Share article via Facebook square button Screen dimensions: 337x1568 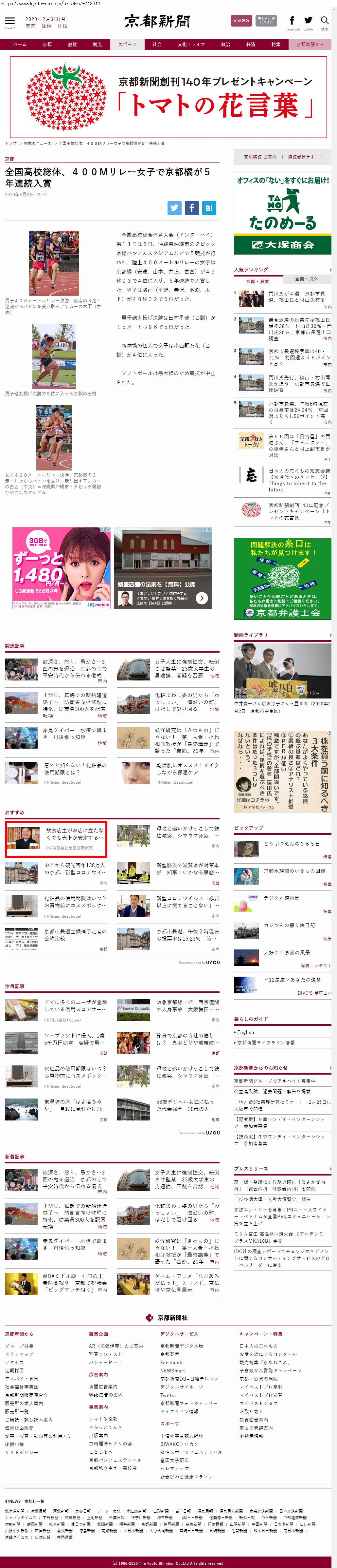pyautogui.click(x=192, y=208)
